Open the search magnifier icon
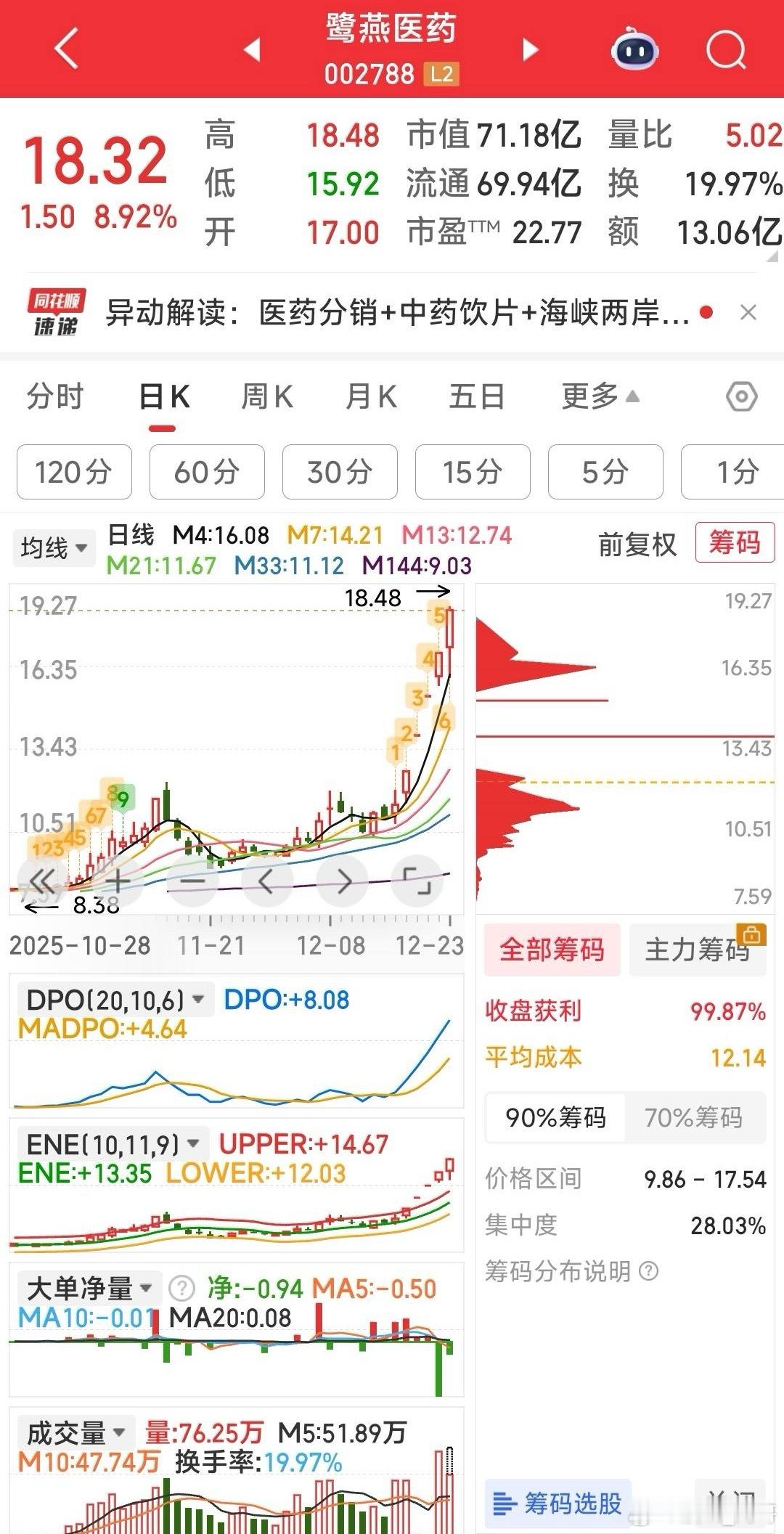784x1534 pixels. pos(725,50)
